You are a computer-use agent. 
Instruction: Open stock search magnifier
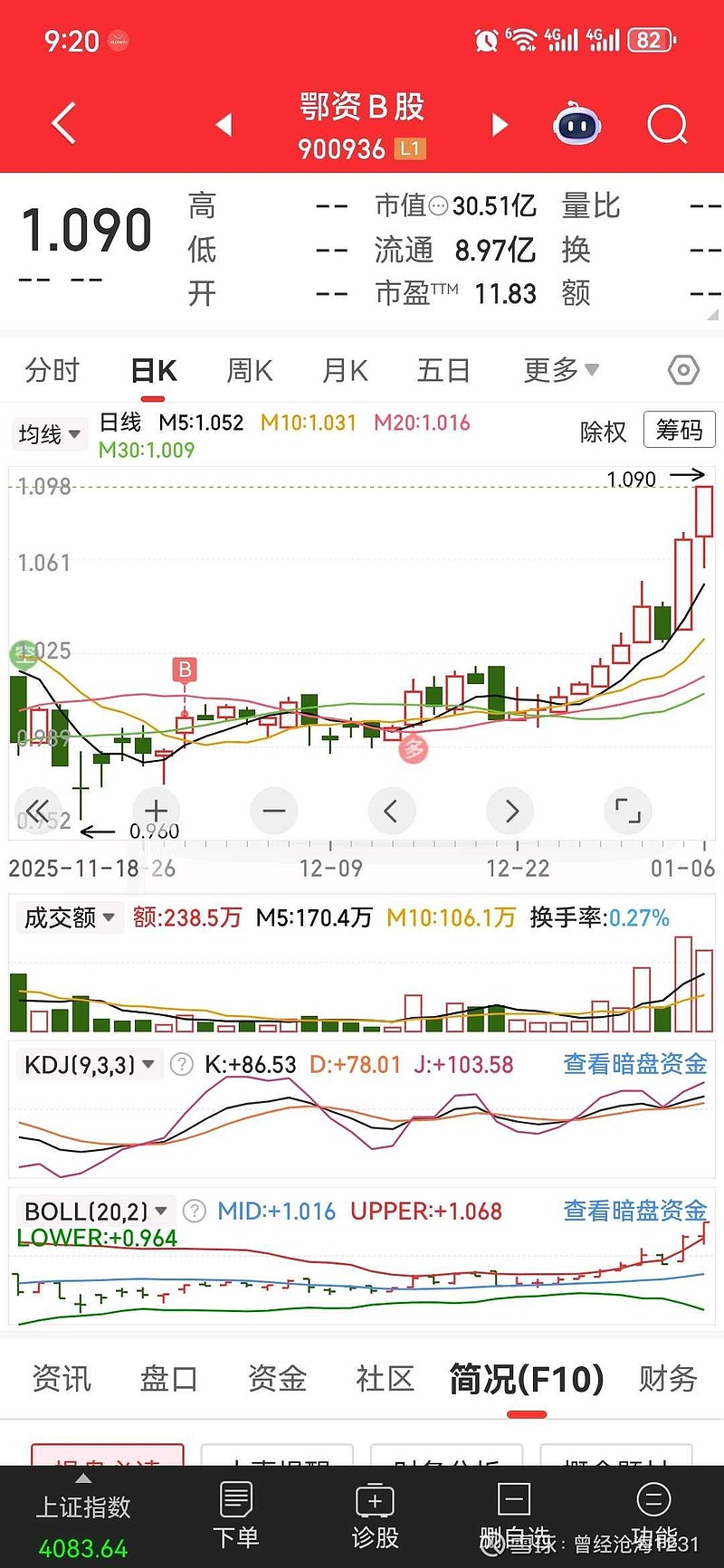tap(667, 125)
